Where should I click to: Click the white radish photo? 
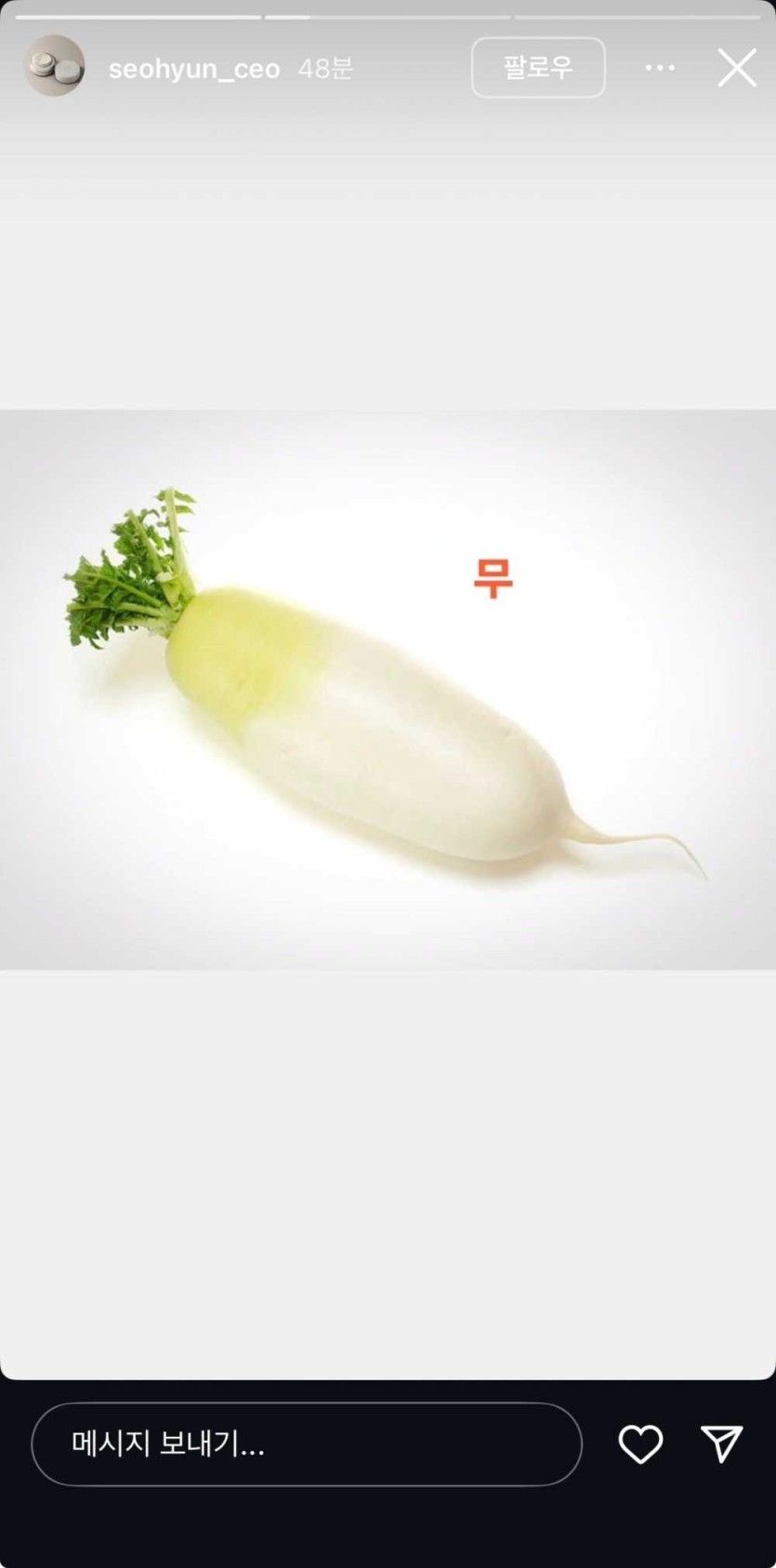coord(372,734)
